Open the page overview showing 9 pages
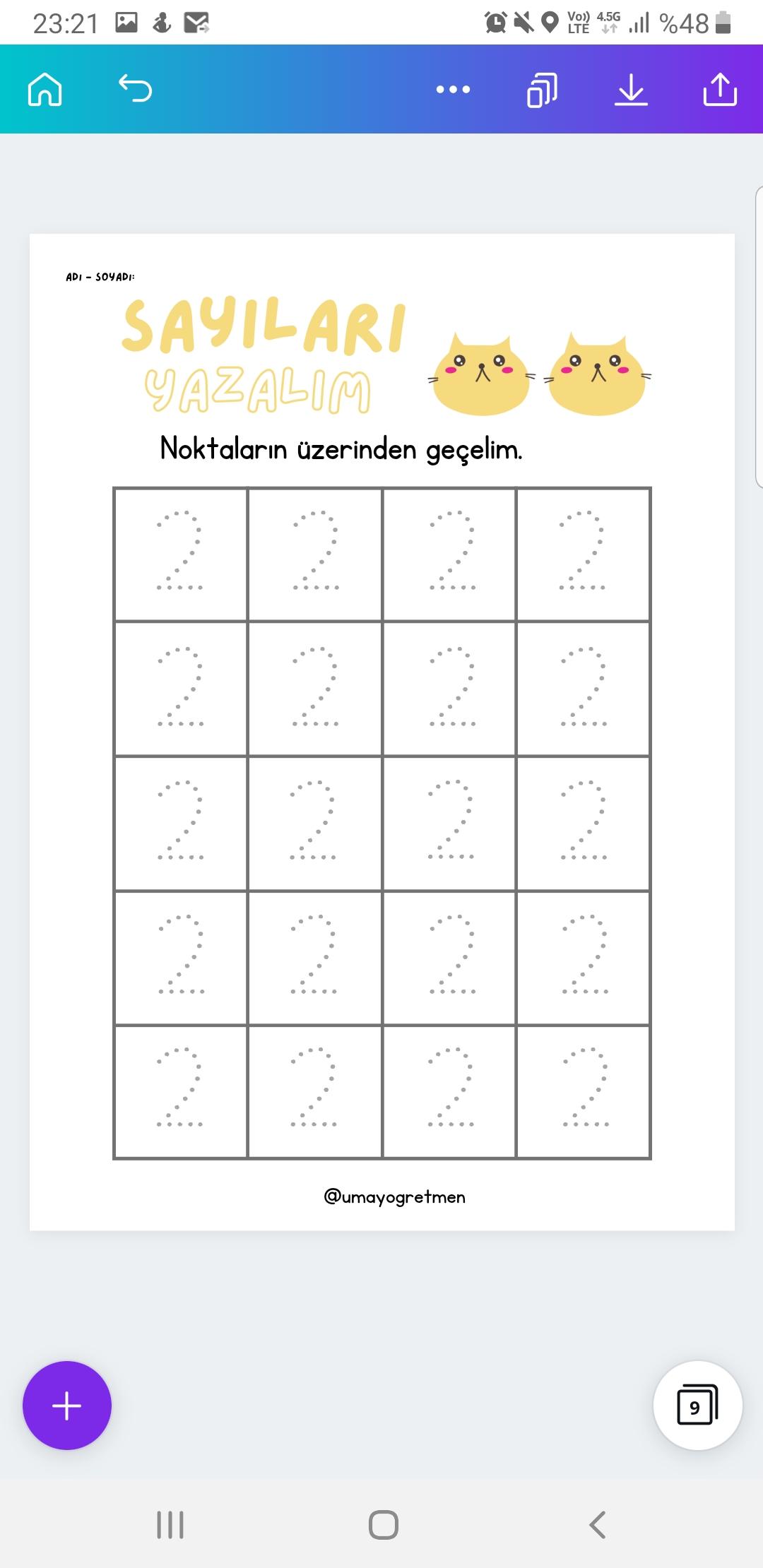763x1568 pixels. click(698, 1406)
